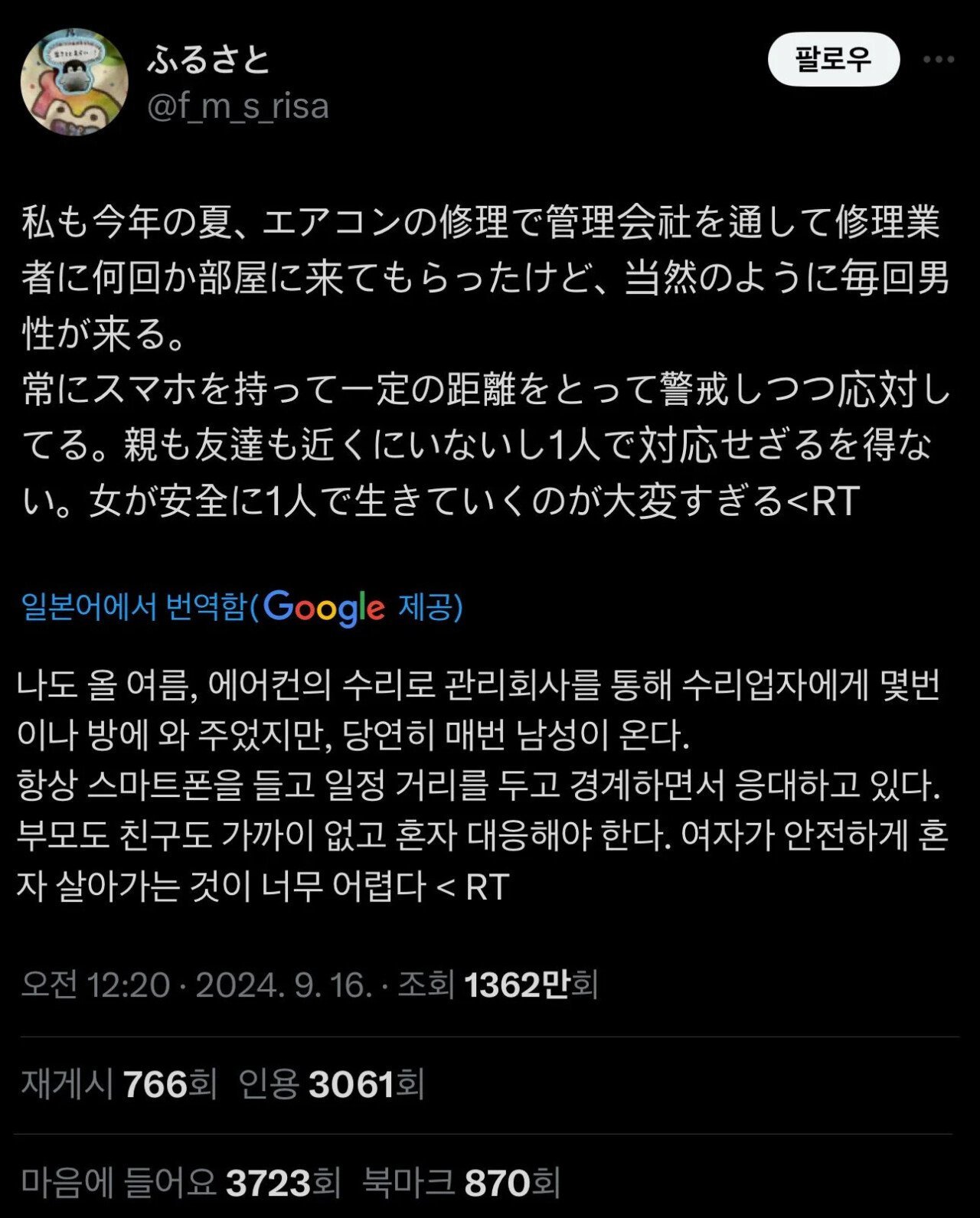
Task: Follow ふるさと with the 팔로우 button
Action: point(833,59)
